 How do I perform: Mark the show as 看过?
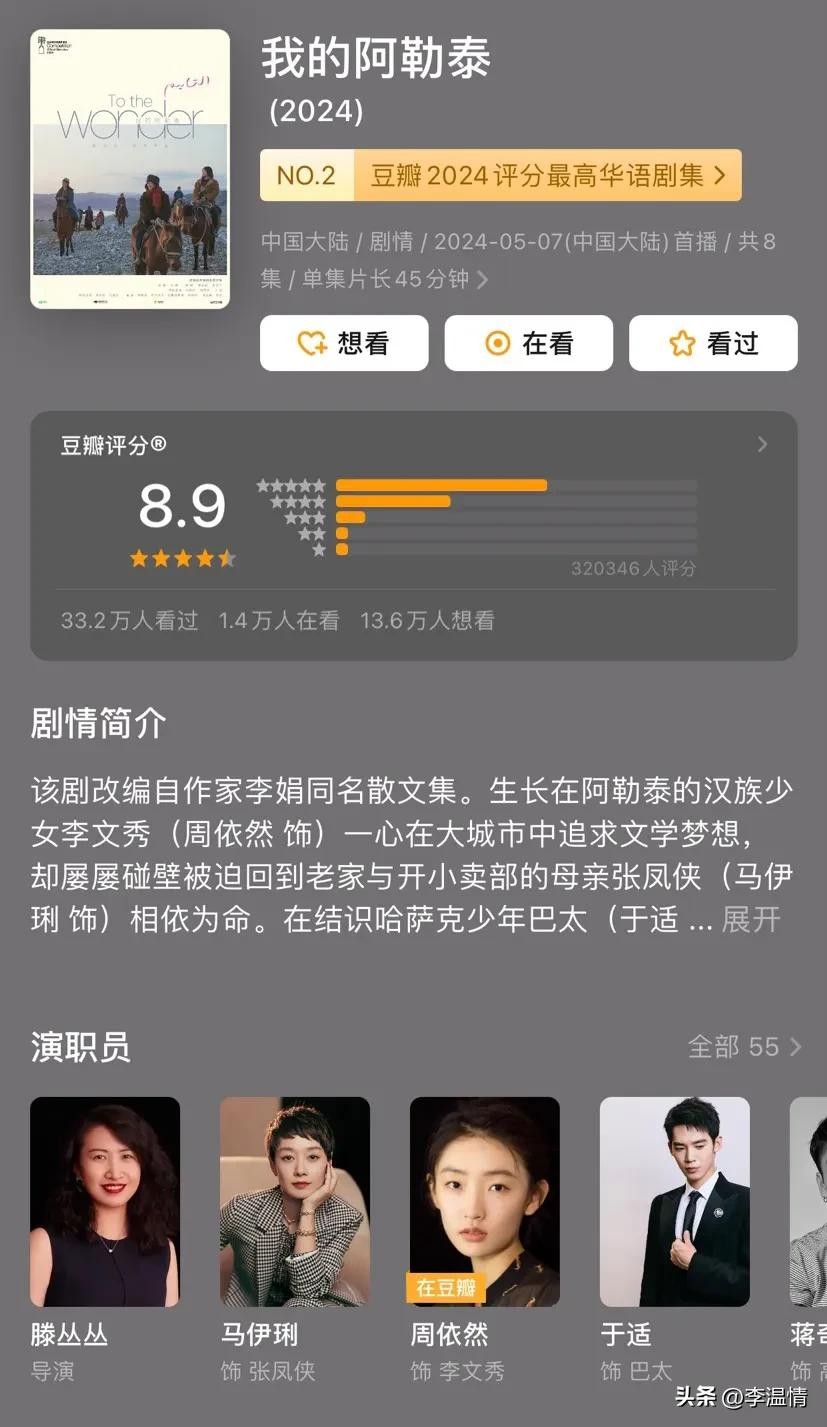713,343
